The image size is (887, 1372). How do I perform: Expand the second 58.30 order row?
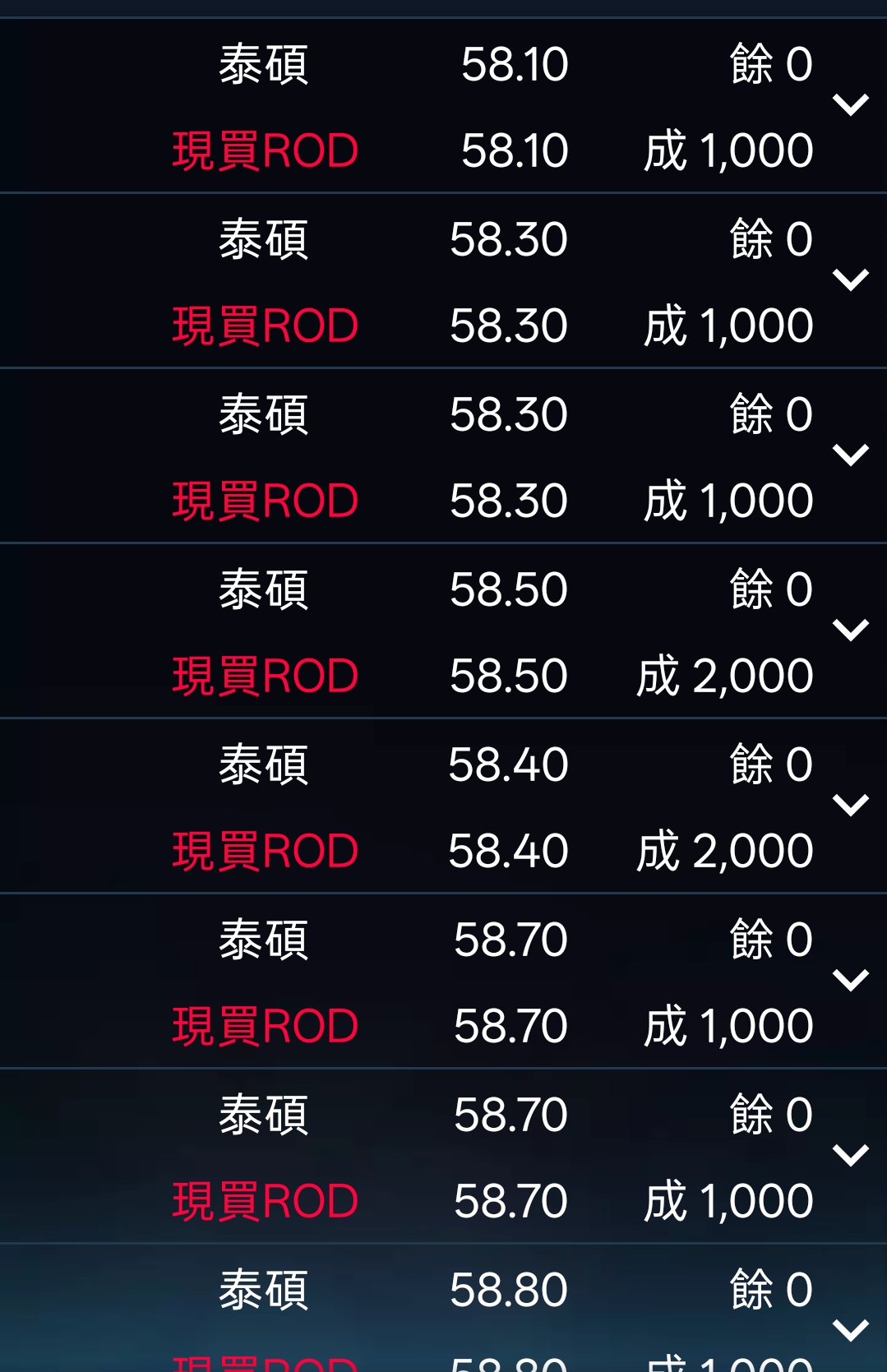[x=851, y=455]
